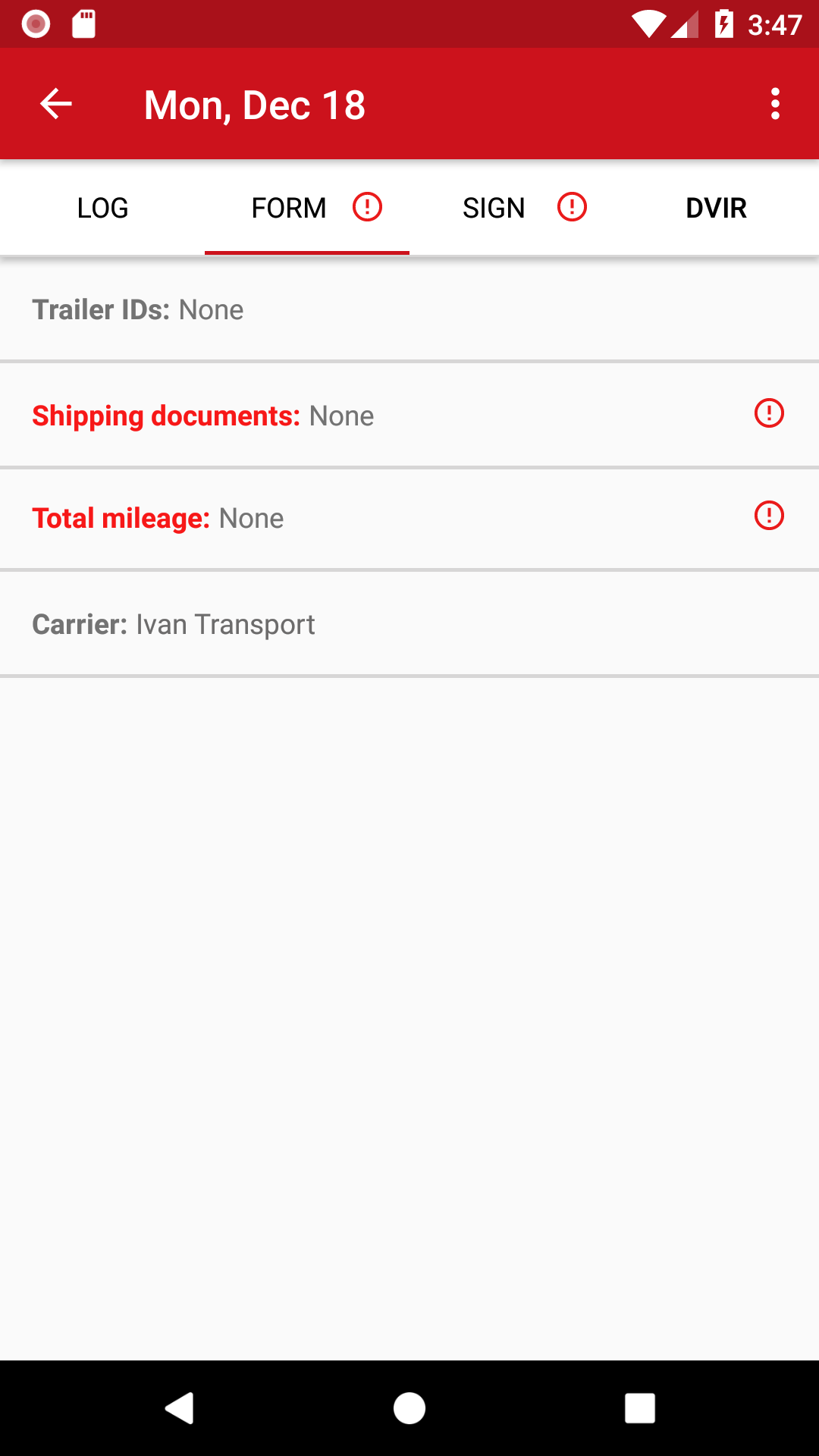Go back using the app bar arrow
This screenshot has height=1456, width=819.
55,104
